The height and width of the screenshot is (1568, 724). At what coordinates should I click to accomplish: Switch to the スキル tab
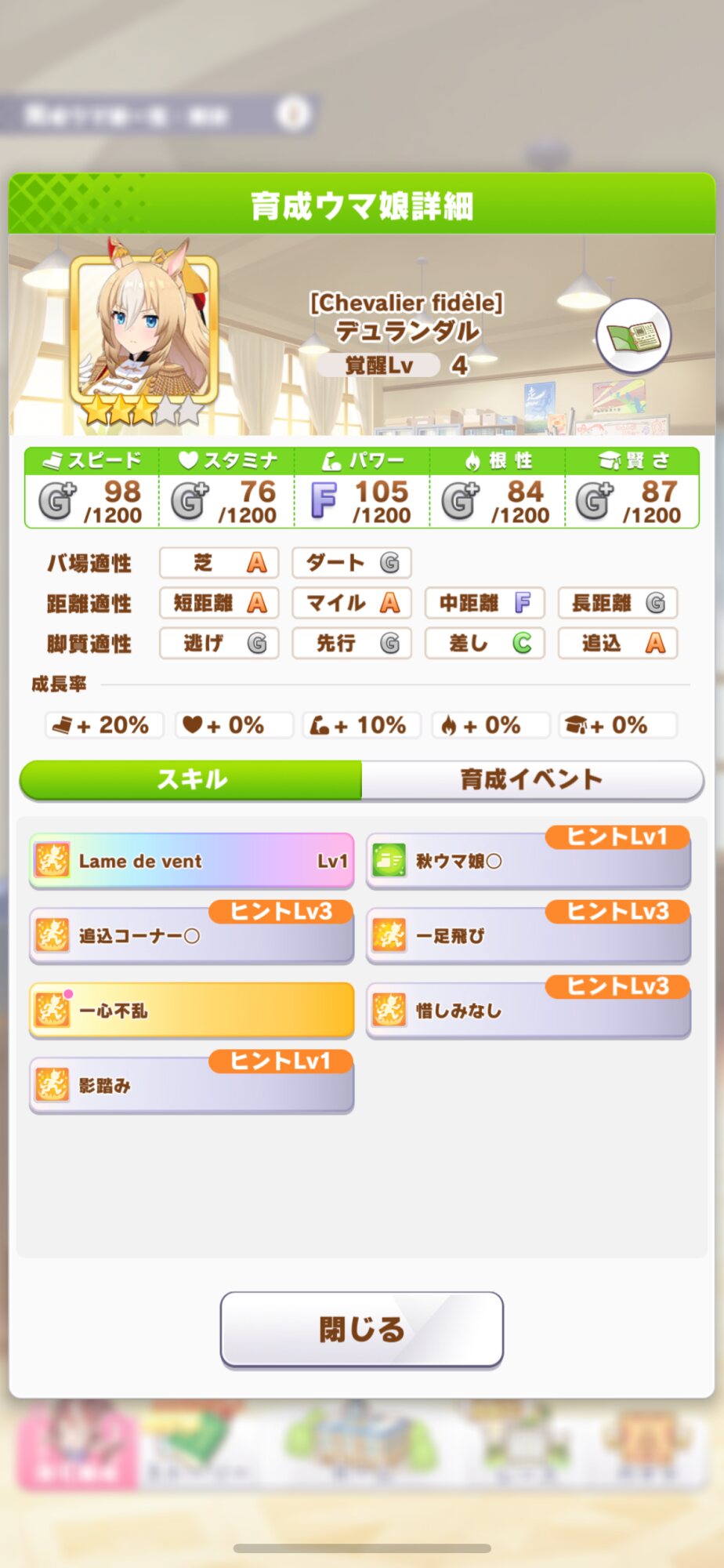(x=191, y=779)
